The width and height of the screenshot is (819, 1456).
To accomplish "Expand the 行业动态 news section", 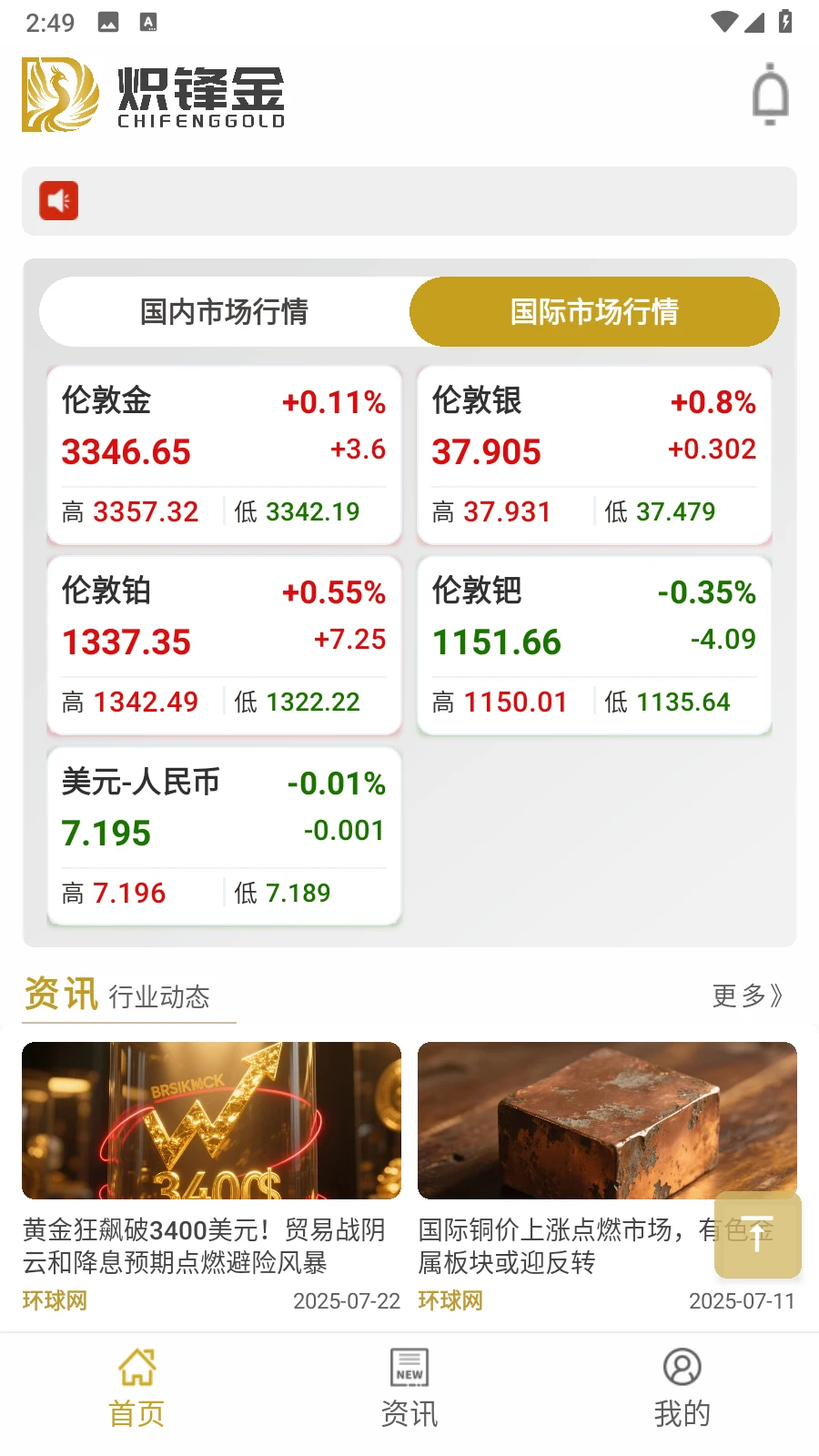I will (x=159, y=996).
